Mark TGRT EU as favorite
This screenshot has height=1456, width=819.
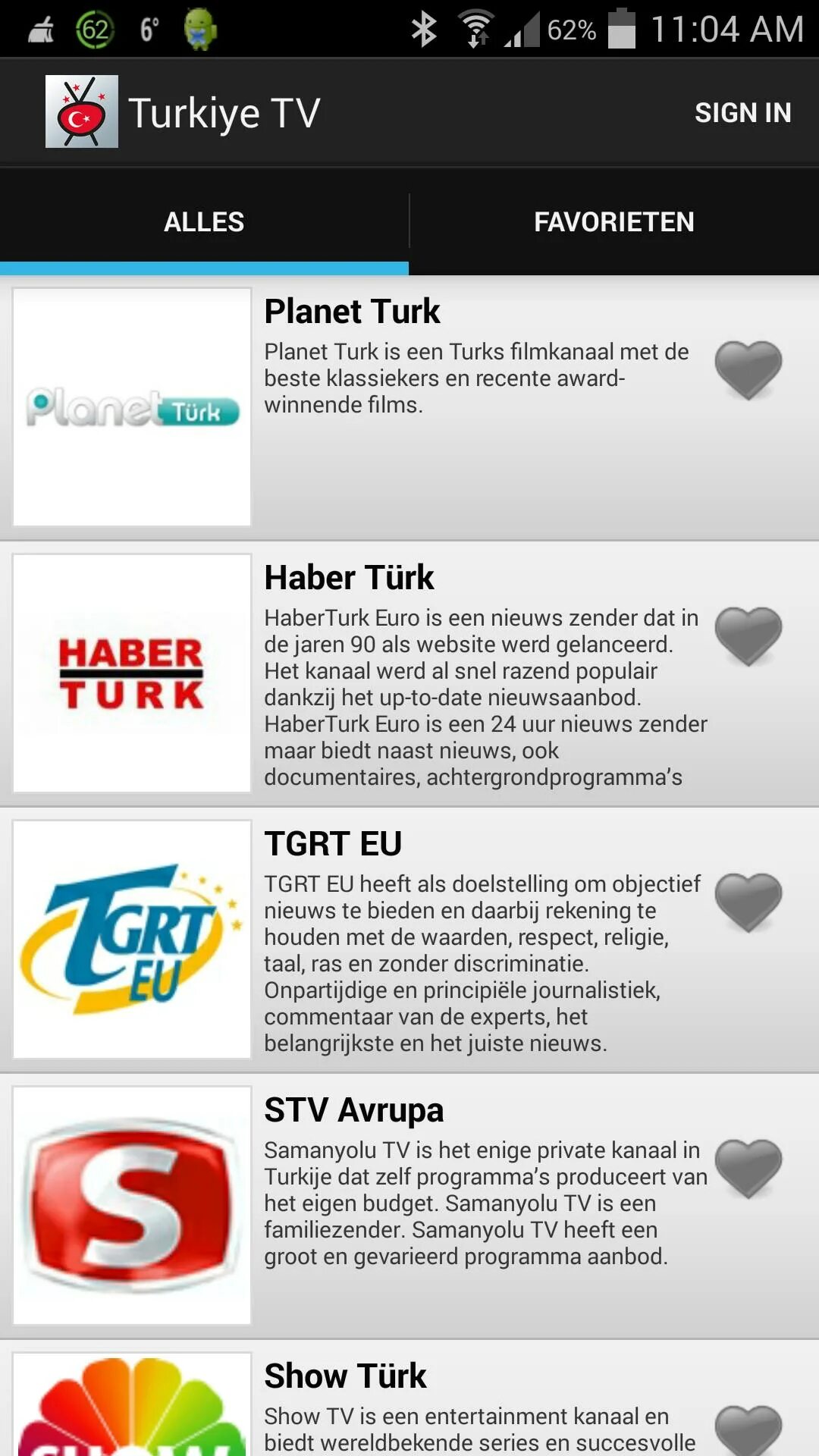tap(748, 902)
